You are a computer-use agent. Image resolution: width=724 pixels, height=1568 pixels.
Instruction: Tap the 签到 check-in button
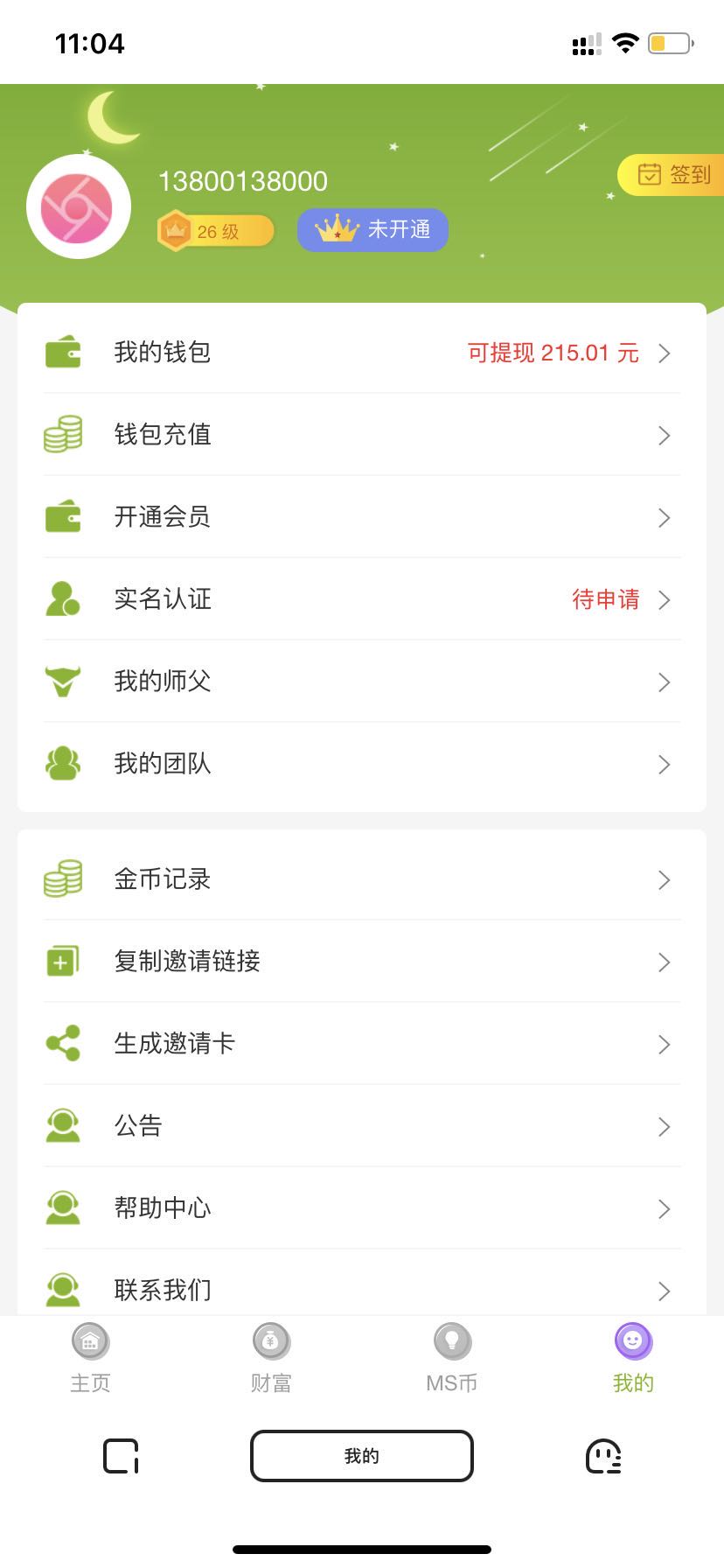pos(673,175)
